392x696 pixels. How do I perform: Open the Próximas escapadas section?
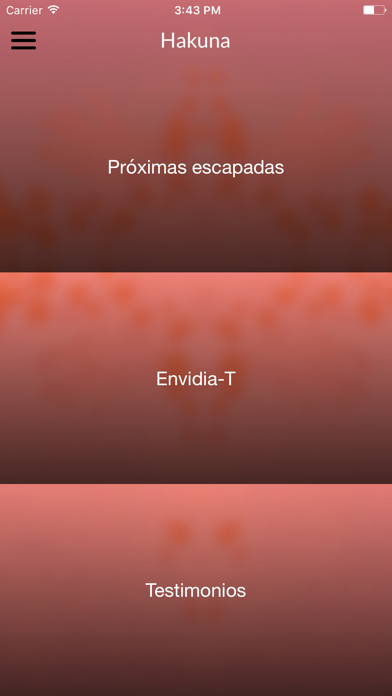click(196, 167)
